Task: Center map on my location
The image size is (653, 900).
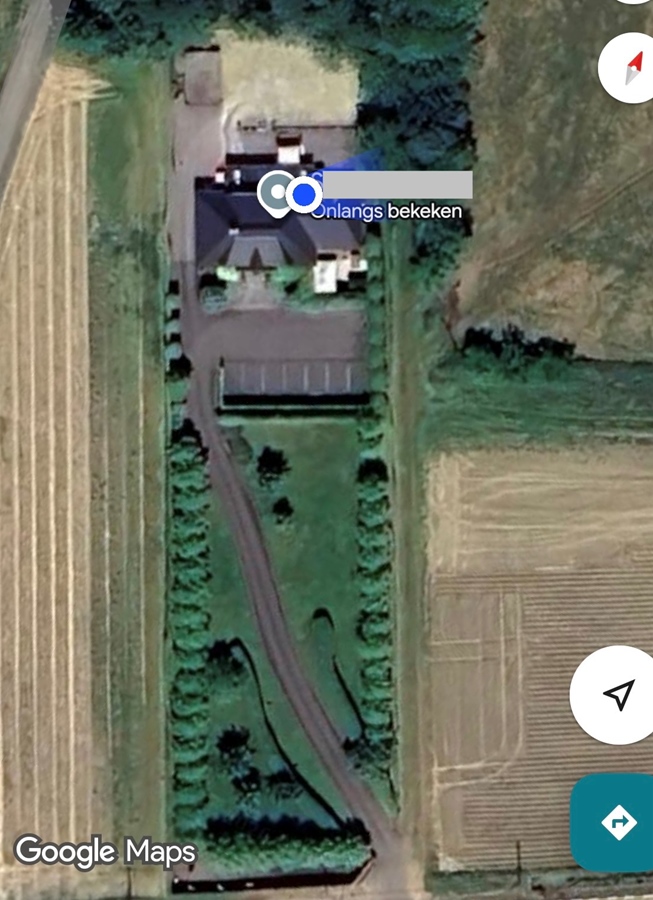Action: tap(619, 694)
